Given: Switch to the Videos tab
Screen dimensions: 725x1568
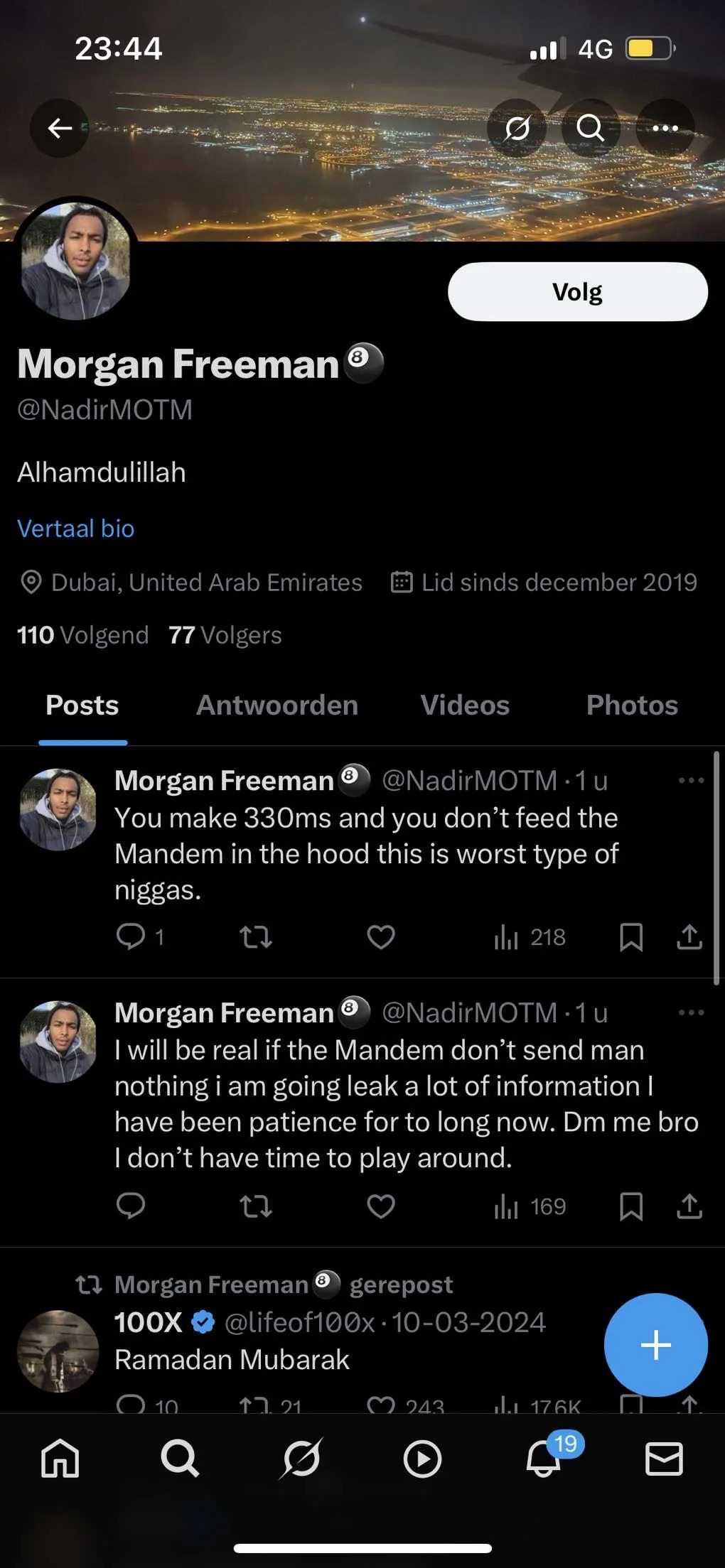Looking at the screenshot, I should tap(465, 705).
